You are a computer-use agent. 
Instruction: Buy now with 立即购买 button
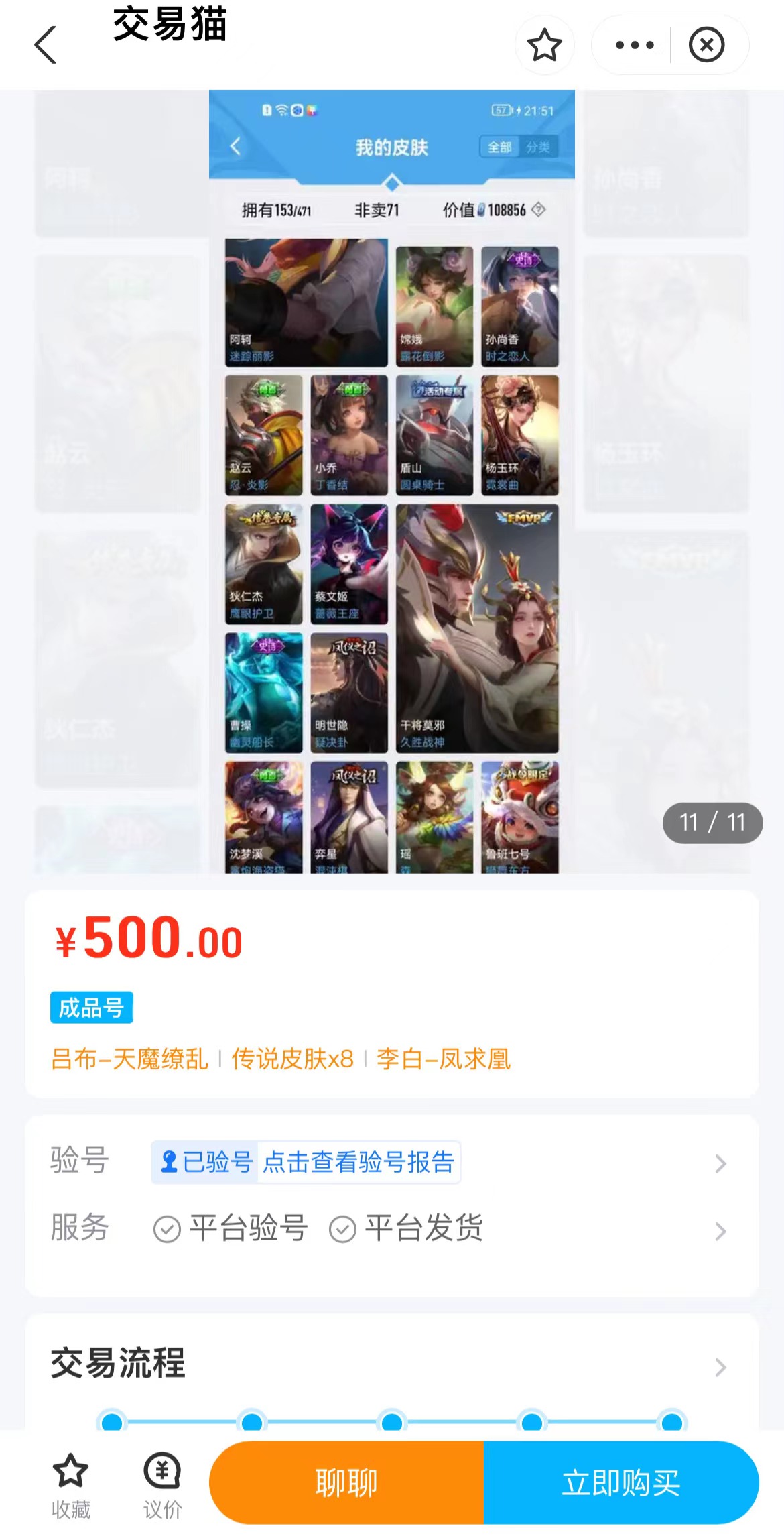620,1482
